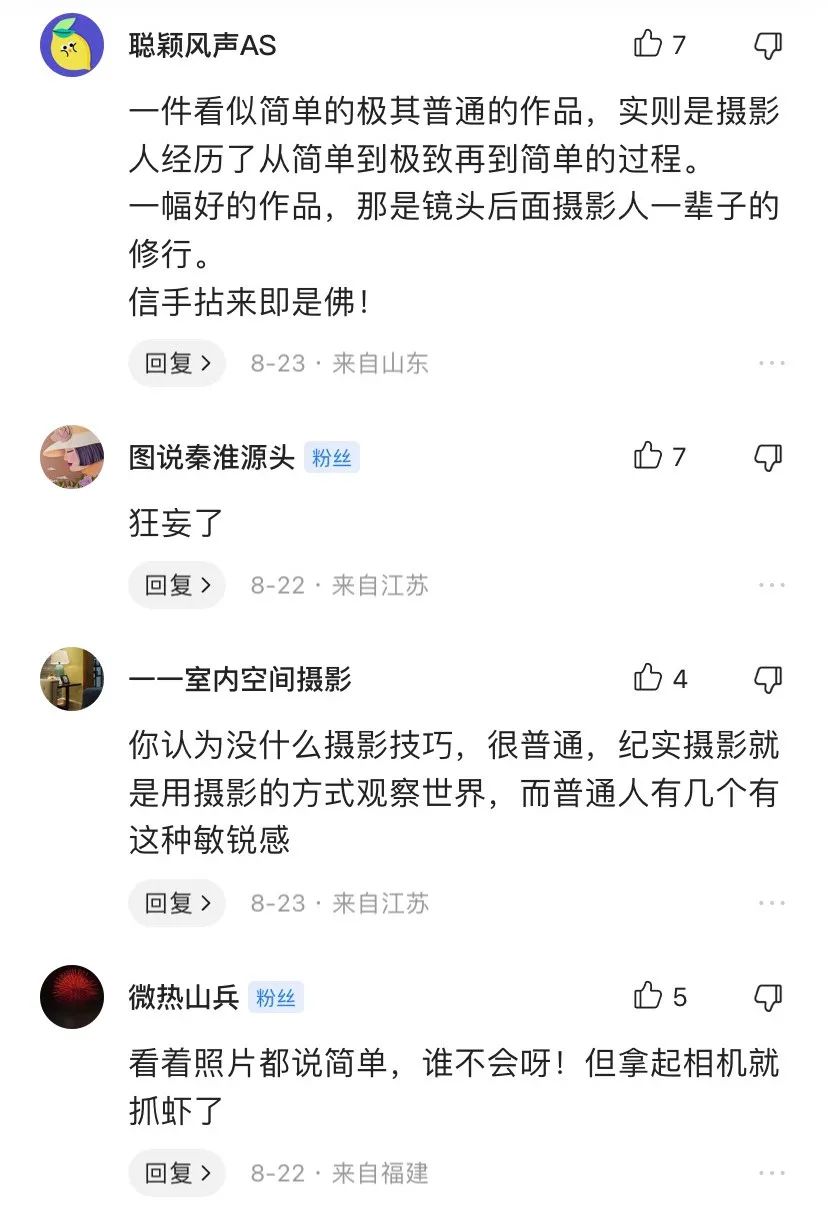Click the 回复 button under 聪颖风声AS's comment
The height and width of the screenshot is (1215, 828).
[x=176, y=363]
